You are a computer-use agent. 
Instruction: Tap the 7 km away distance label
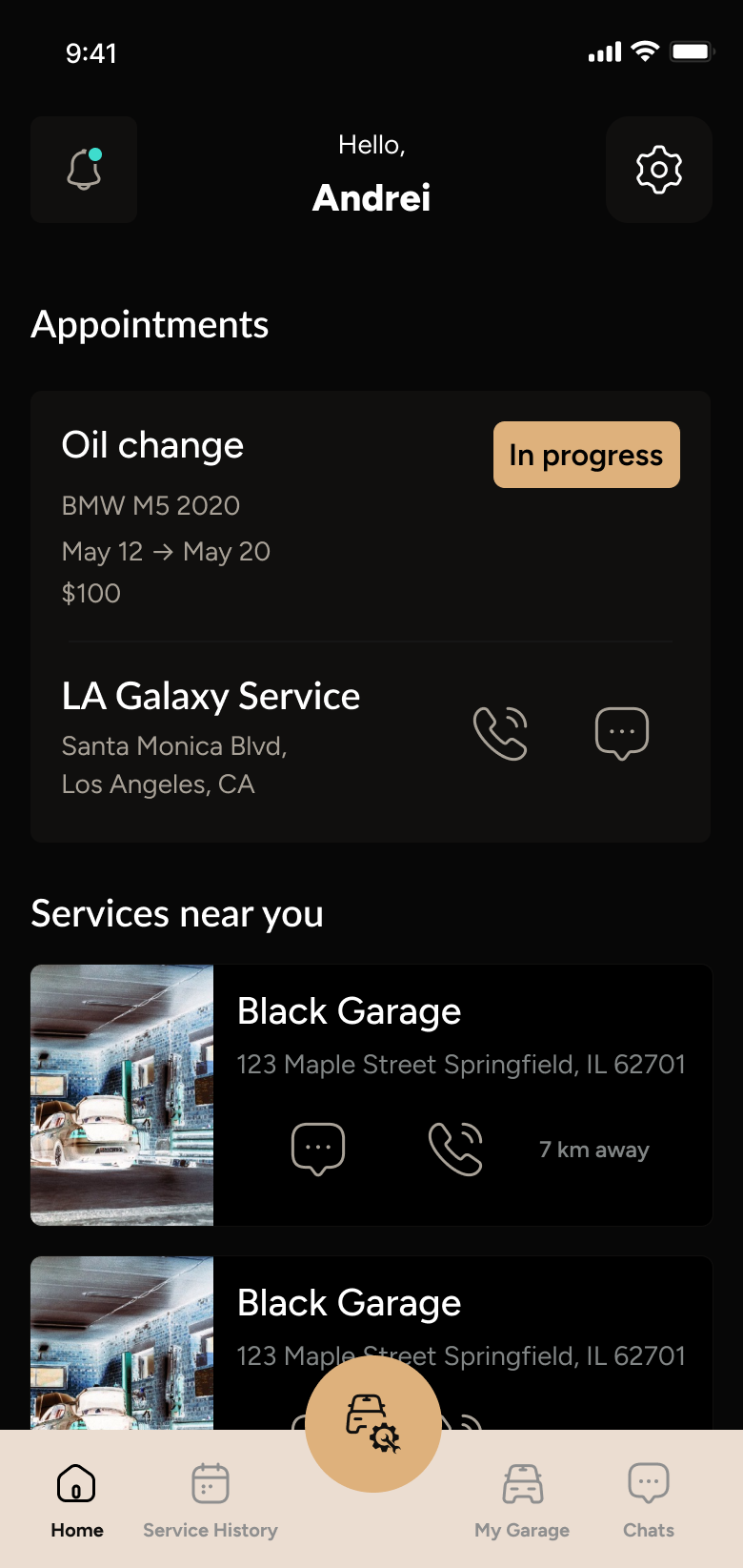[593, 1149]
